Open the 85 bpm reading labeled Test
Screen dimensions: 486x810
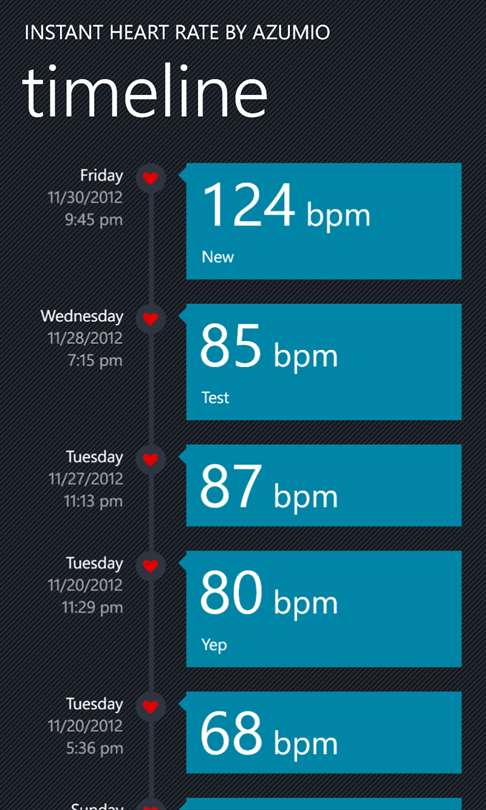pyautogui.click(x=323, y=362)
